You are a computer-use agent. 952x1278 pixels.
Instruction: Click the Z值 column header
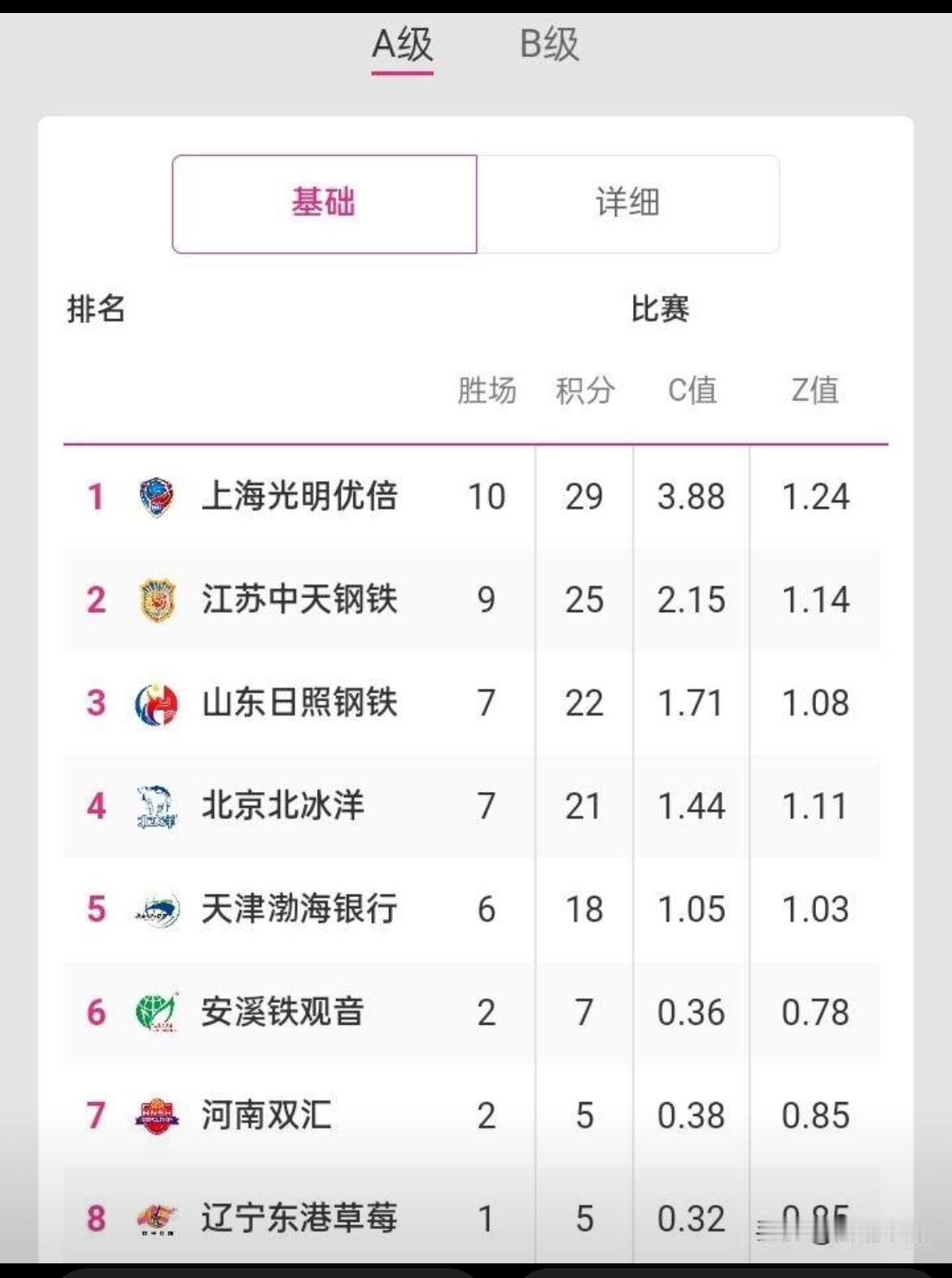click(816, 392)
